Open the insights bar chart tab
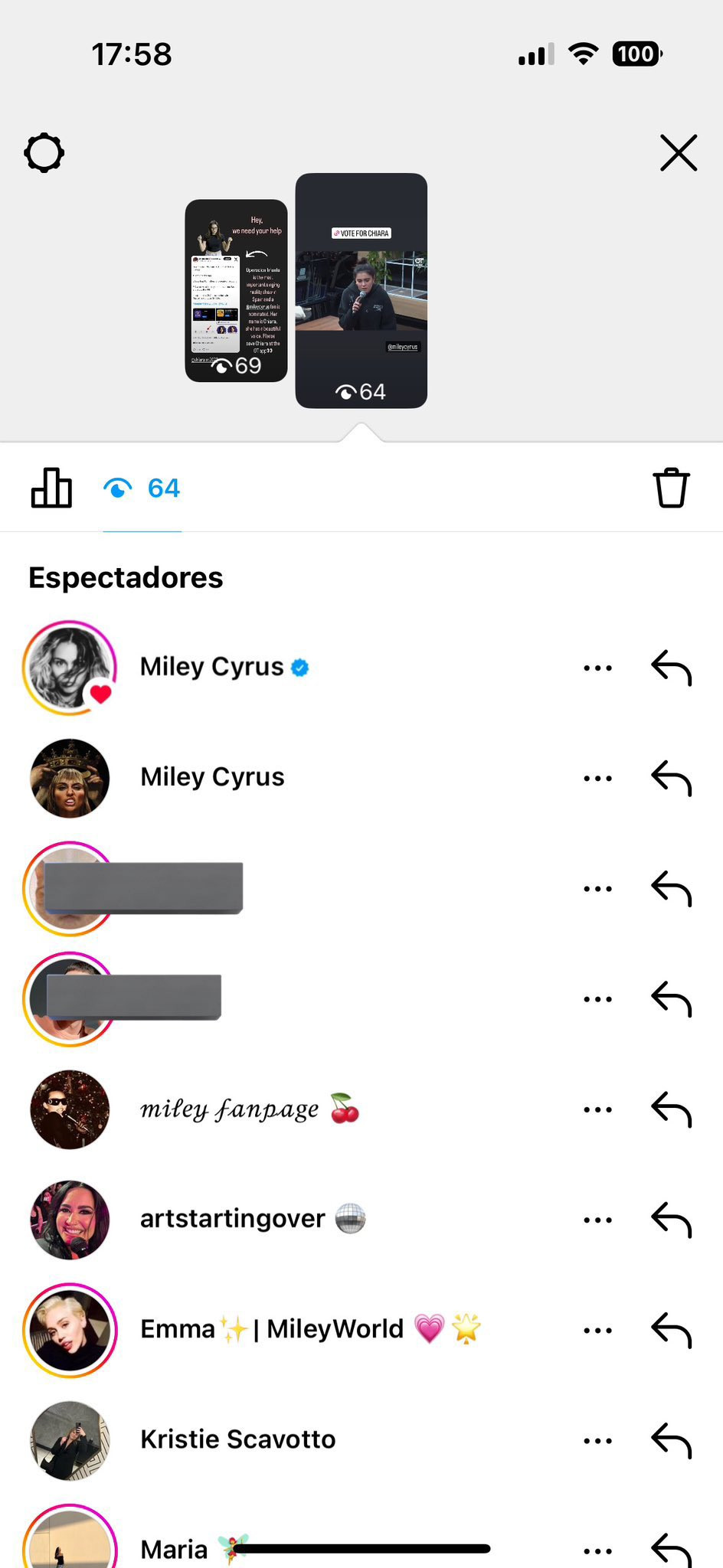 pos(51,488)
